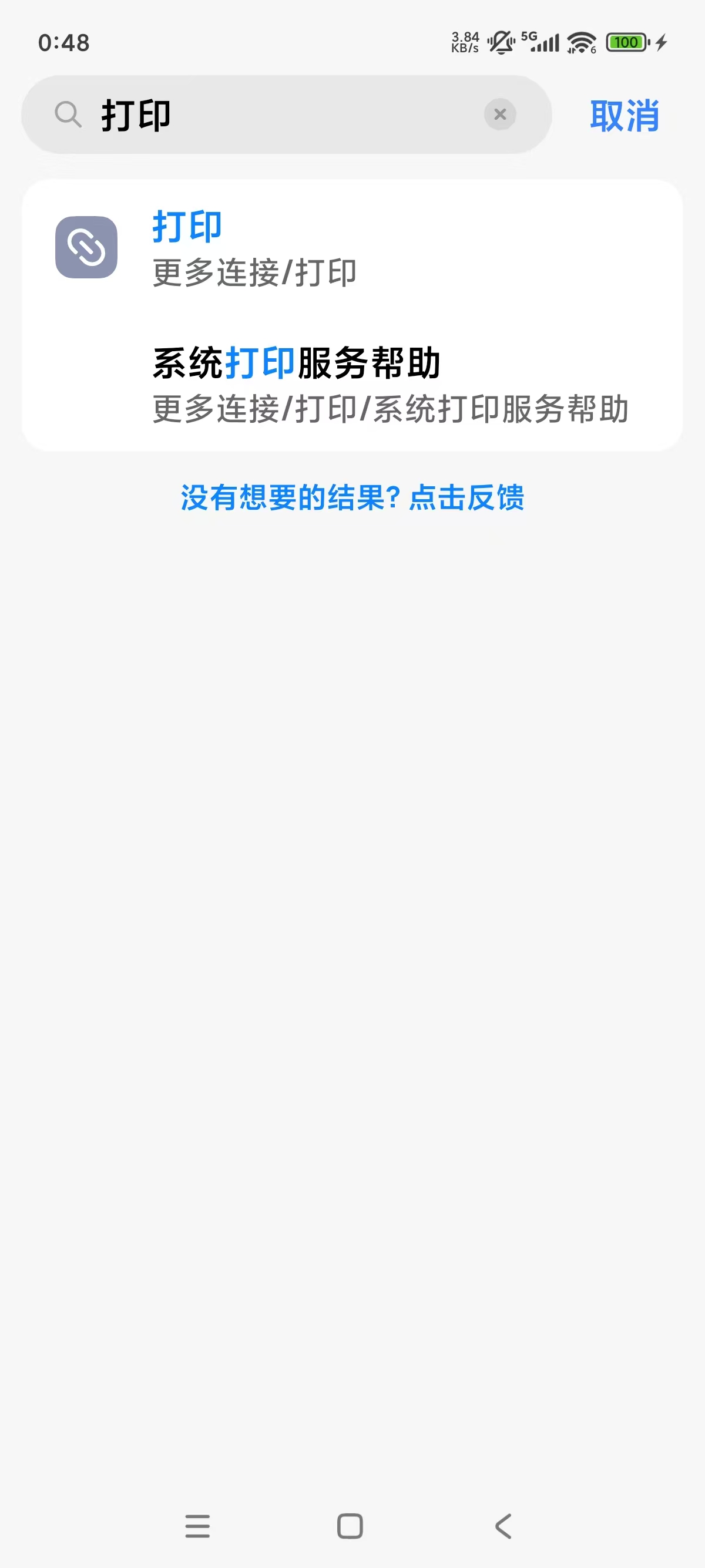Tap the network speed indicator showing KB/s
705x1568 pixels.
point(464,41)
